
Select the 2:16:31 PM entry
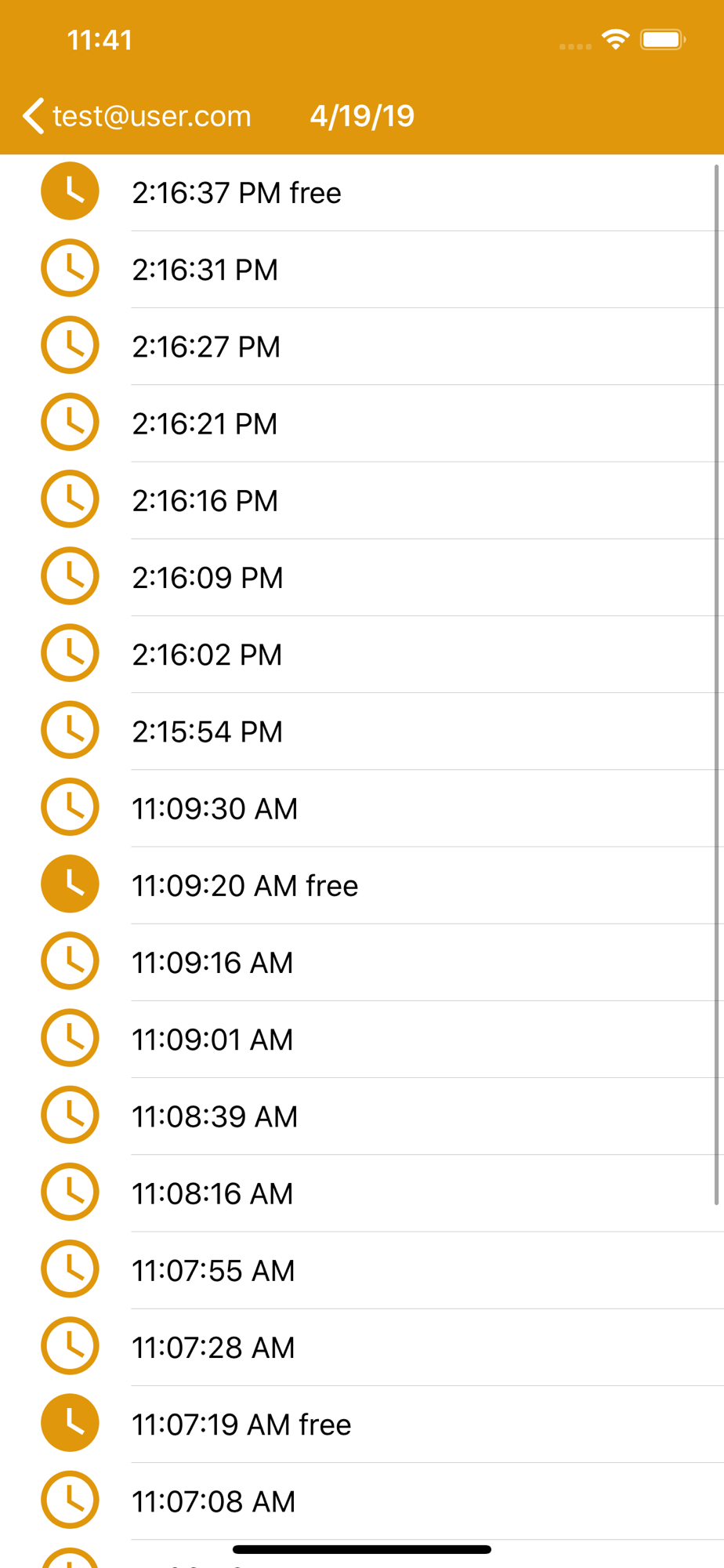pyautogui.click(x=362, y=270)
